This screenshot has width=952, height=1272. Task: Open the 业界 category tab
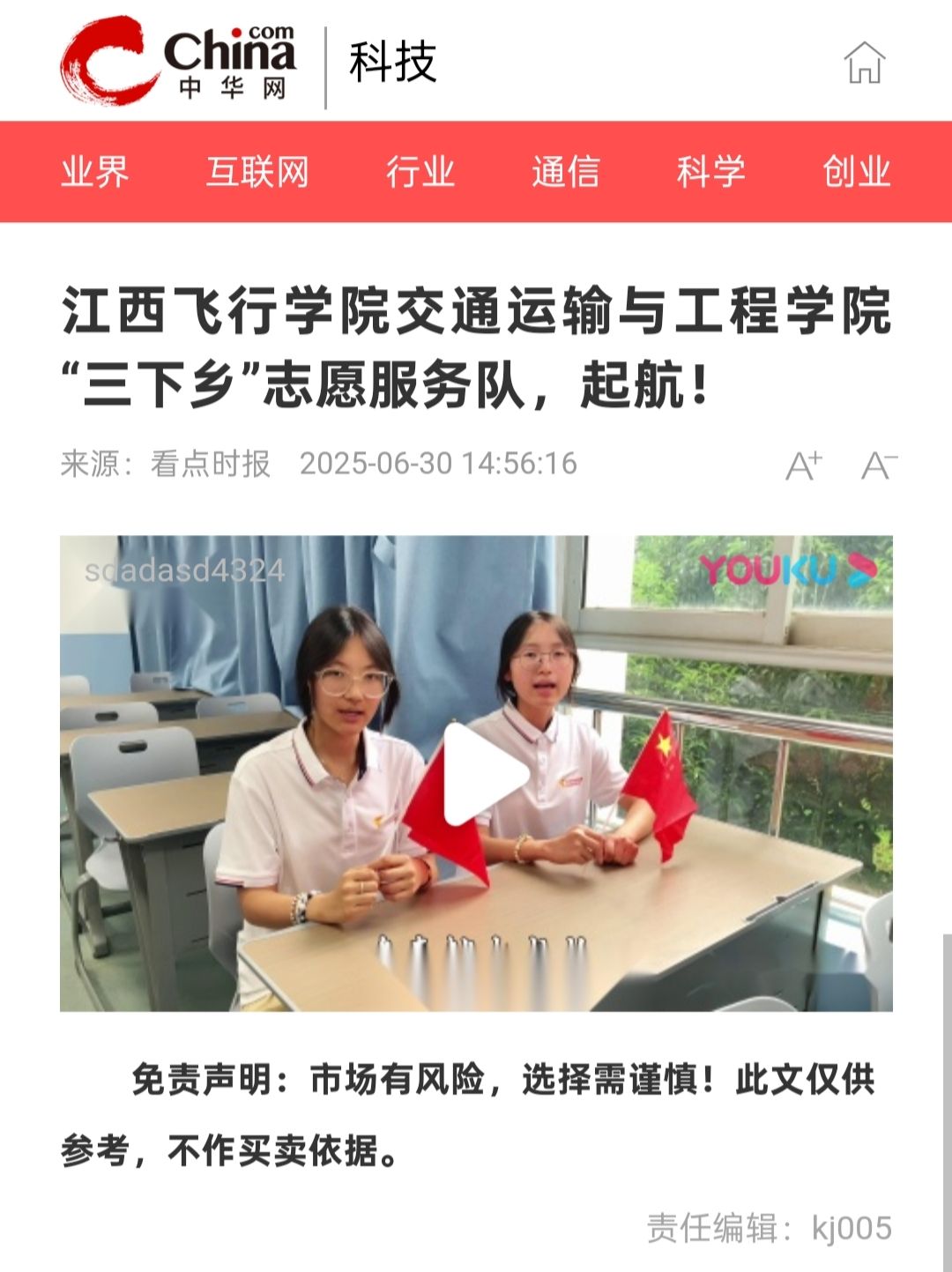tap(95, 171)
